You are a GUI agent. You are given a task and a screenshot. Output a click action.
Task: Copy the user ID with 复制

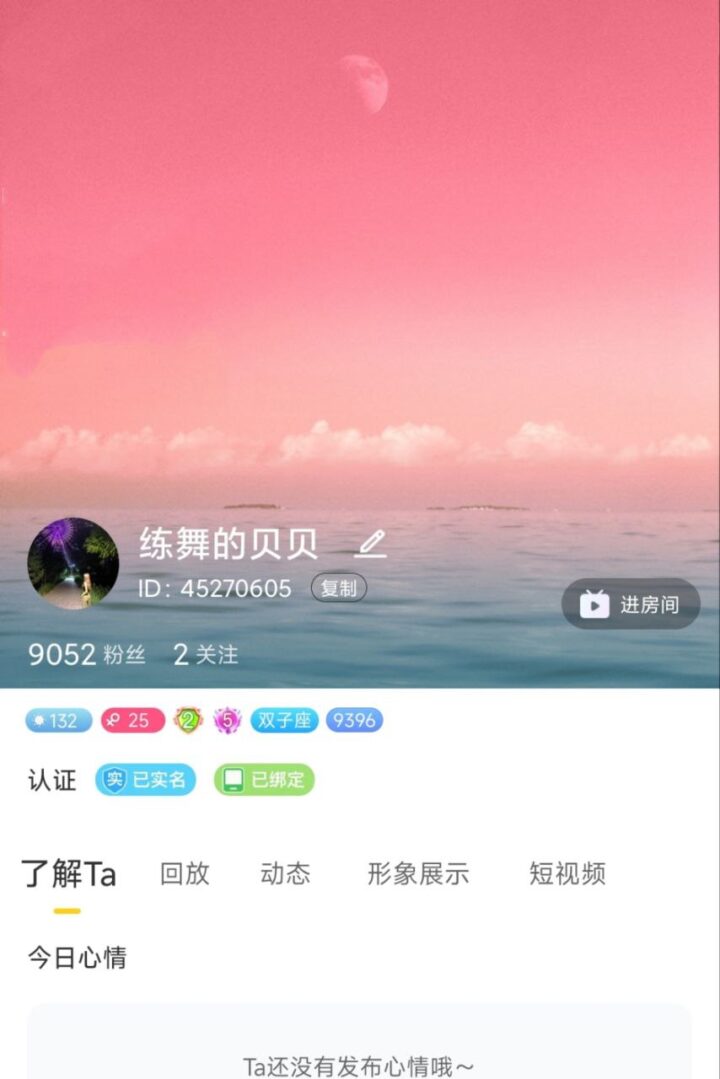coord(339,588)
